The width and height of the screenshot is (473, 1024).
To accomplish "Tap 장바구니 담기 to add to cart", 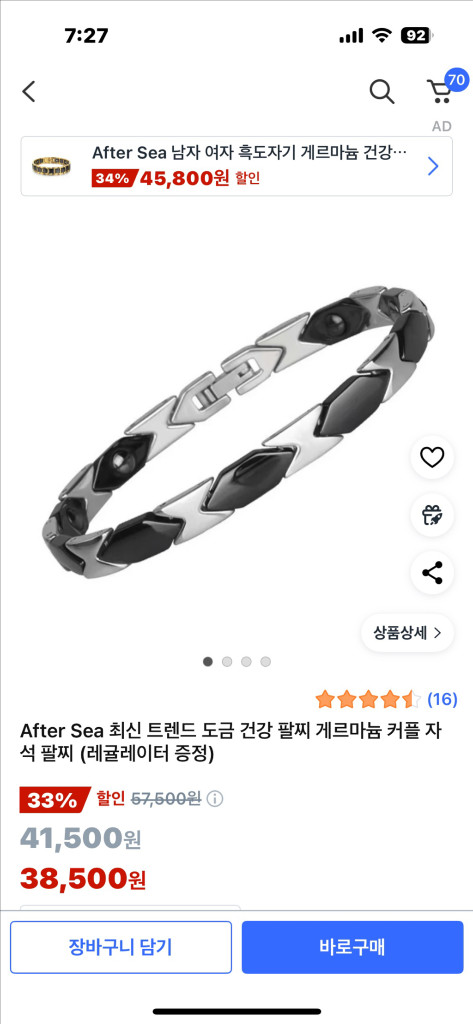I will point(121,947).
